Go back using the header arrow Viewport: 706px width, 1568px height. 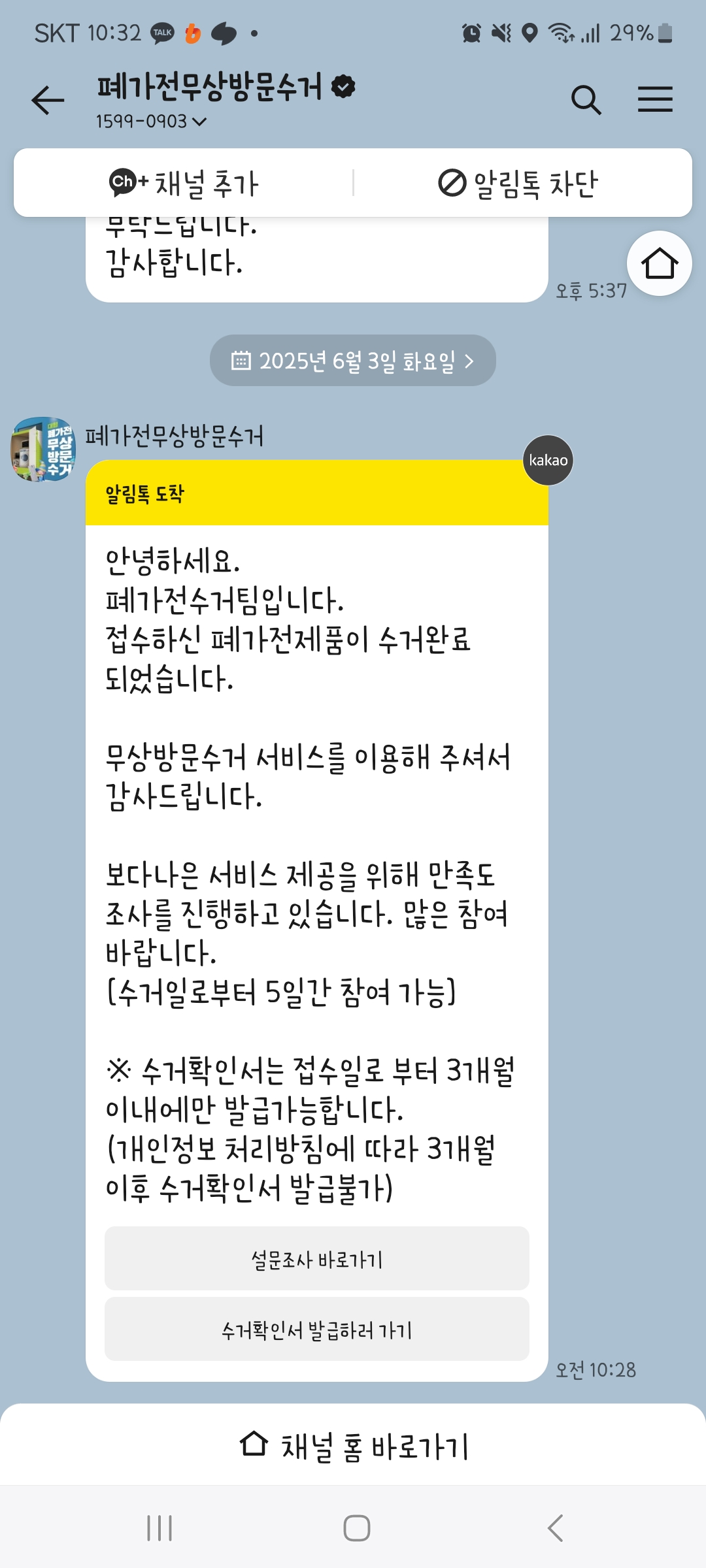[48, 100]
